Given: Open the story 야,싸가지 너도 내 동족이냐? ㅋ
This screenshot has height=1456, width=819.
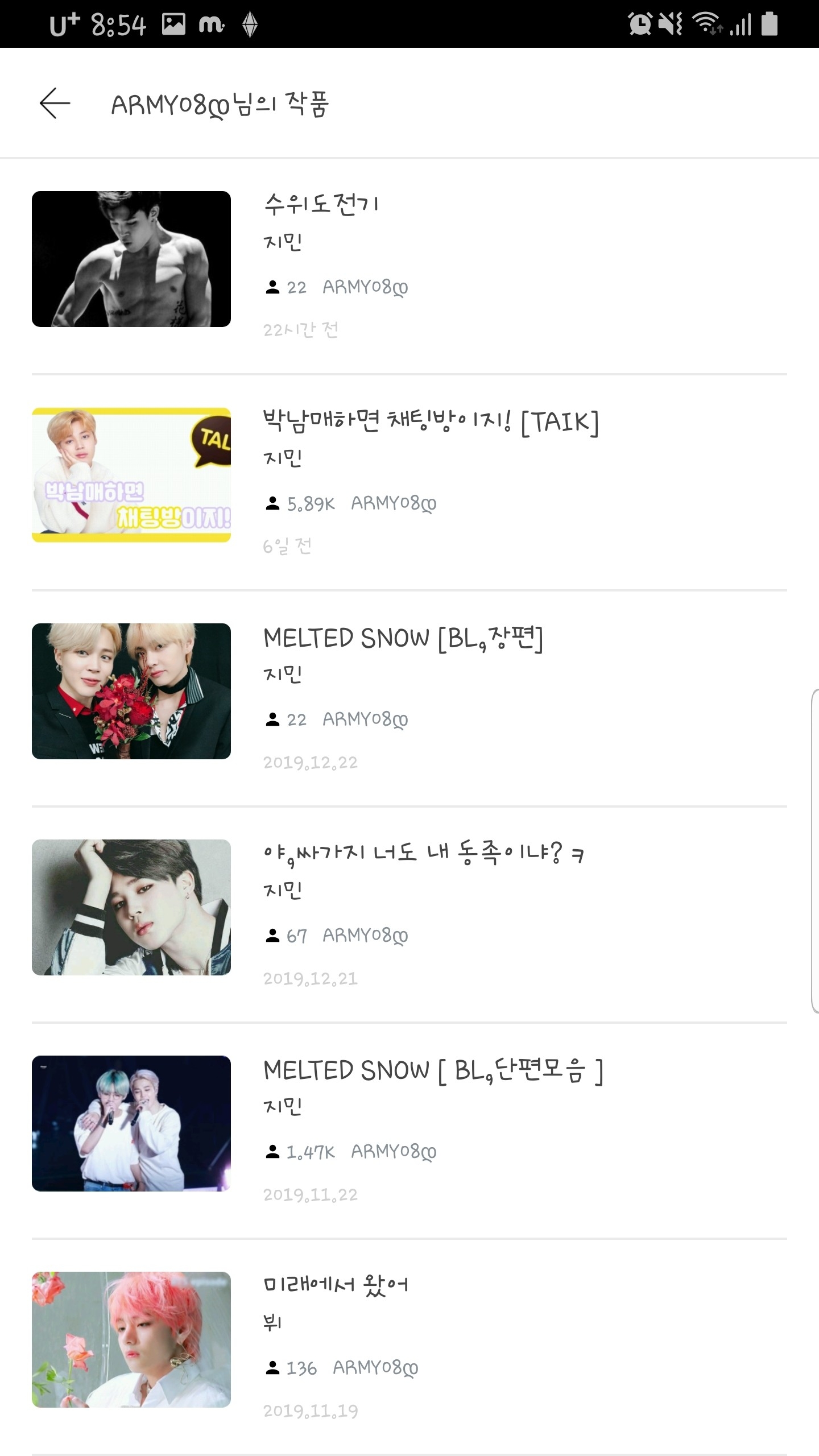Looking at the screenshot, I should coord(423,854).
